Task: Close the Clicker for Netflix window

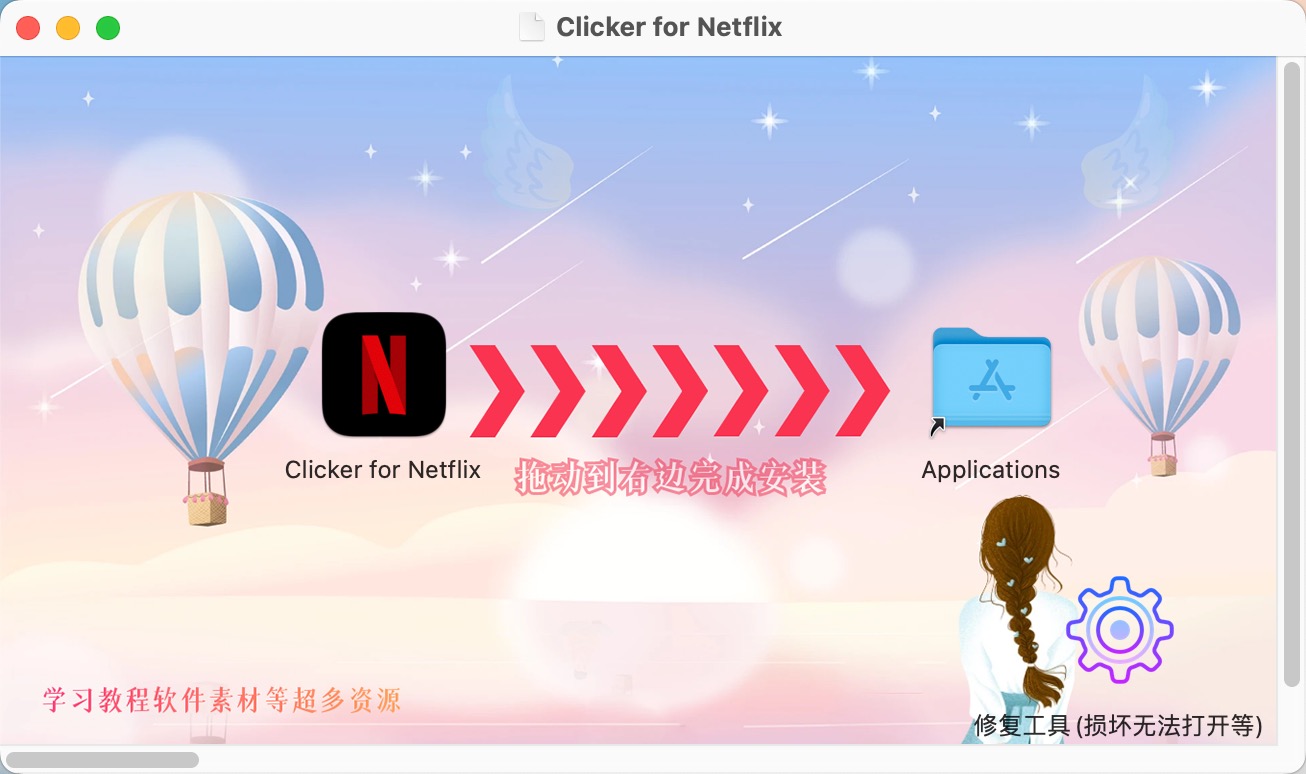Action: pos(28,28)
